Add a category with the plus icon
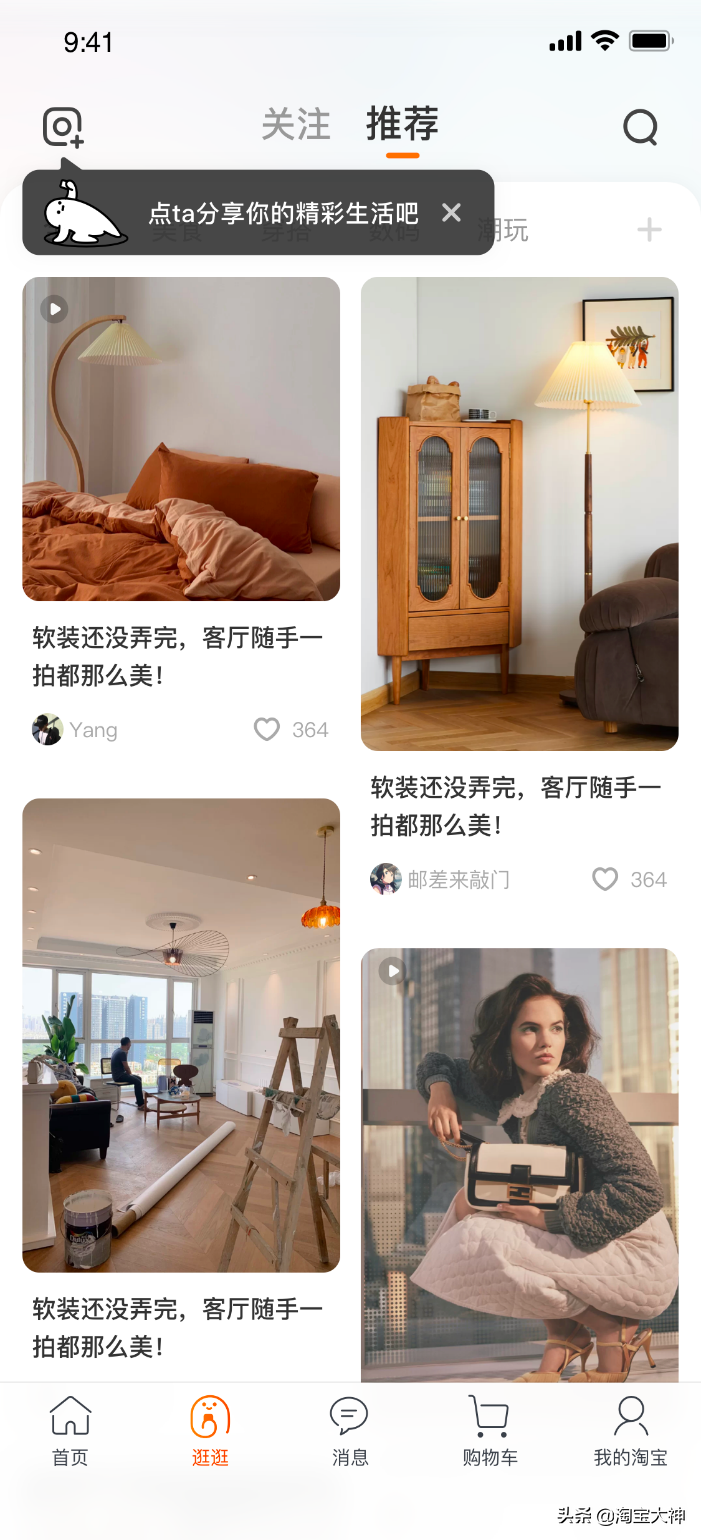Image resolution: width=701 pixels, height=1540 pixels. point(649,231)
